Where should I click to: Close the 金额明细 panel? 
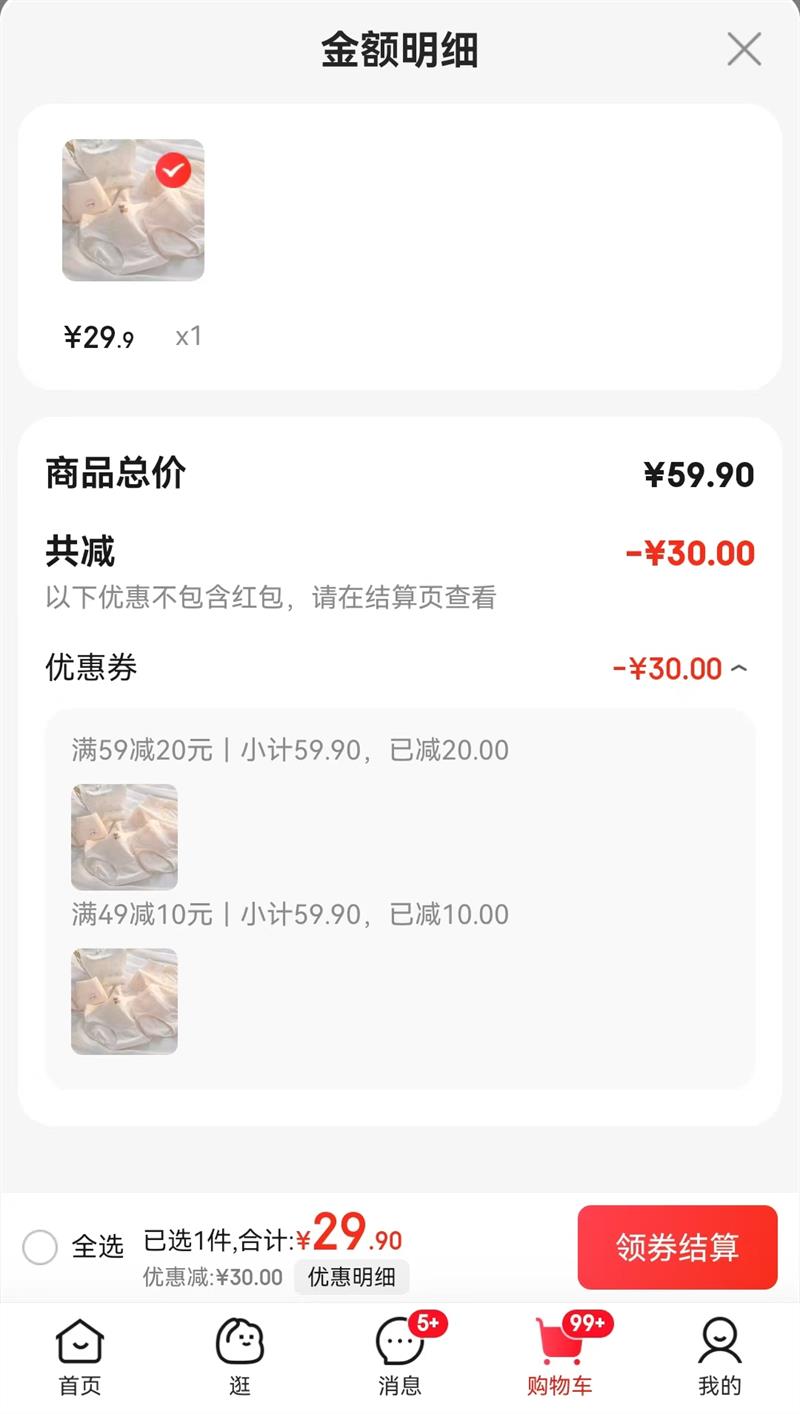click(743, 49)
